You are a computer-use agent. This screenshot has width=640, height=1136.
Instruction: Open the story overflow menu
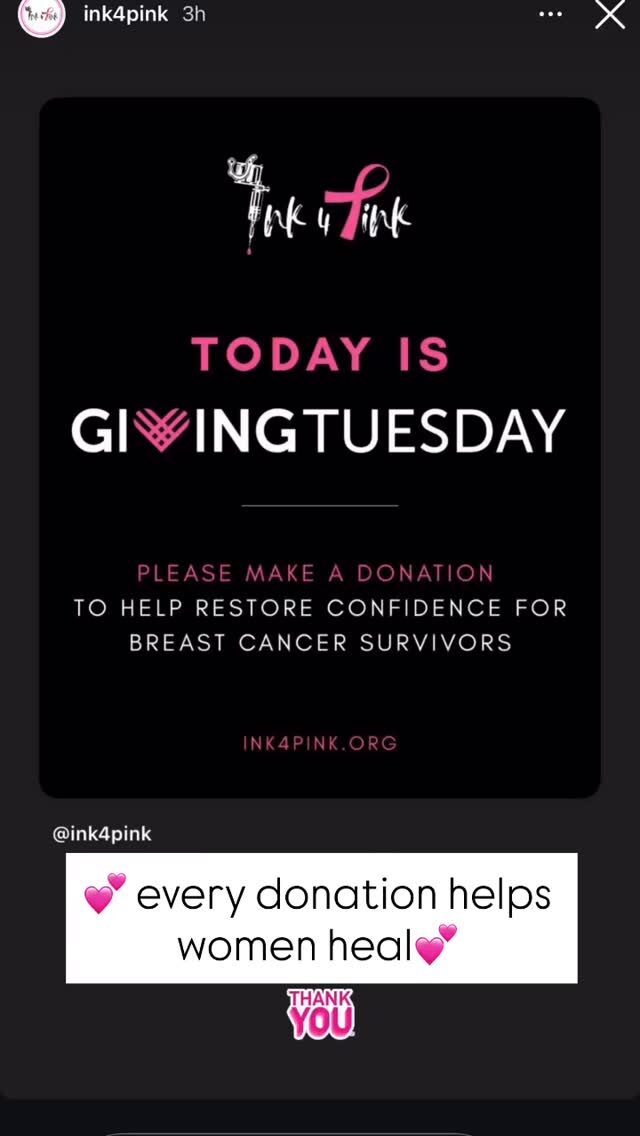(x=550, y=15)
